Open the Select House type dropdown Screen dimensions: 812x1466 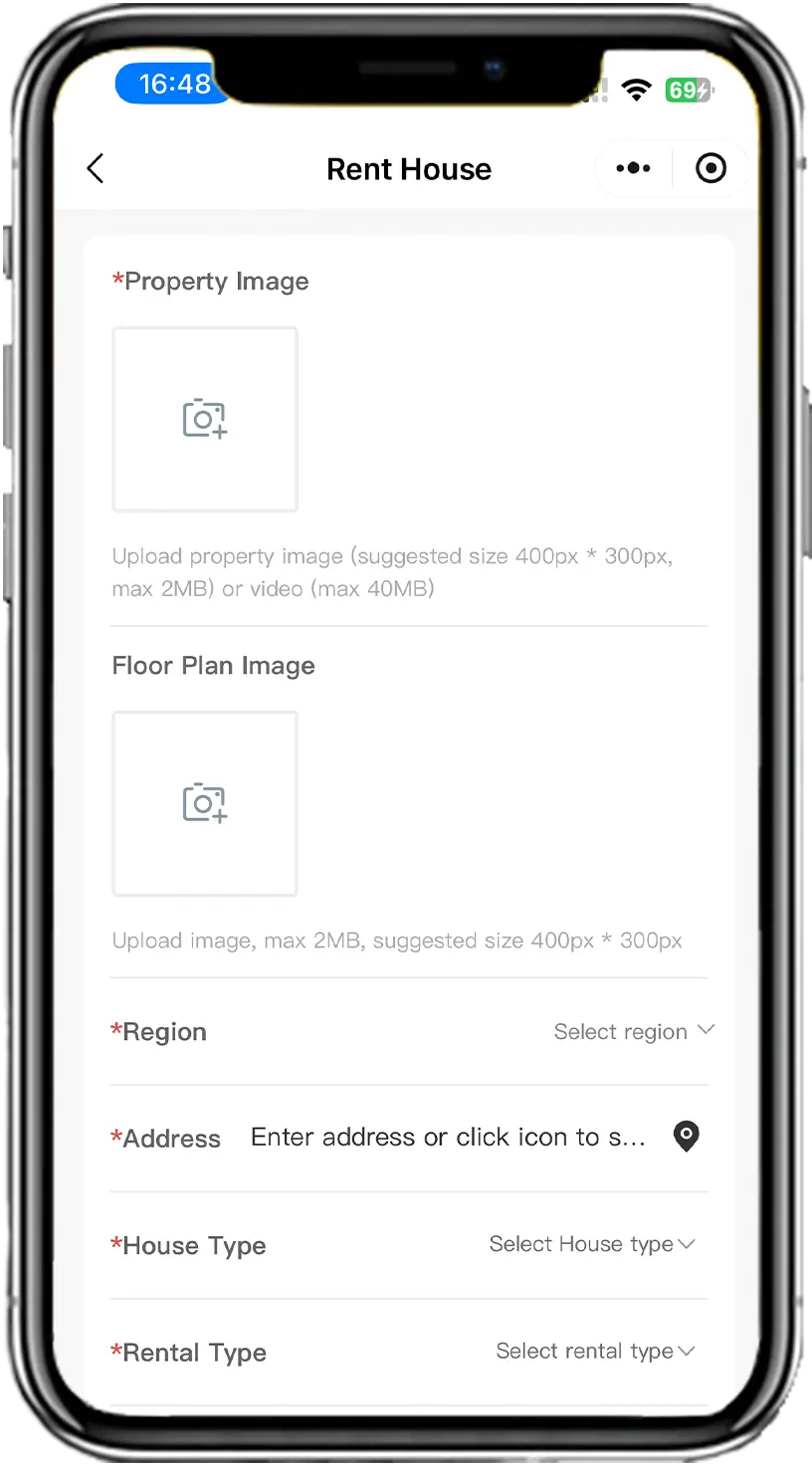pos(592,1244)
